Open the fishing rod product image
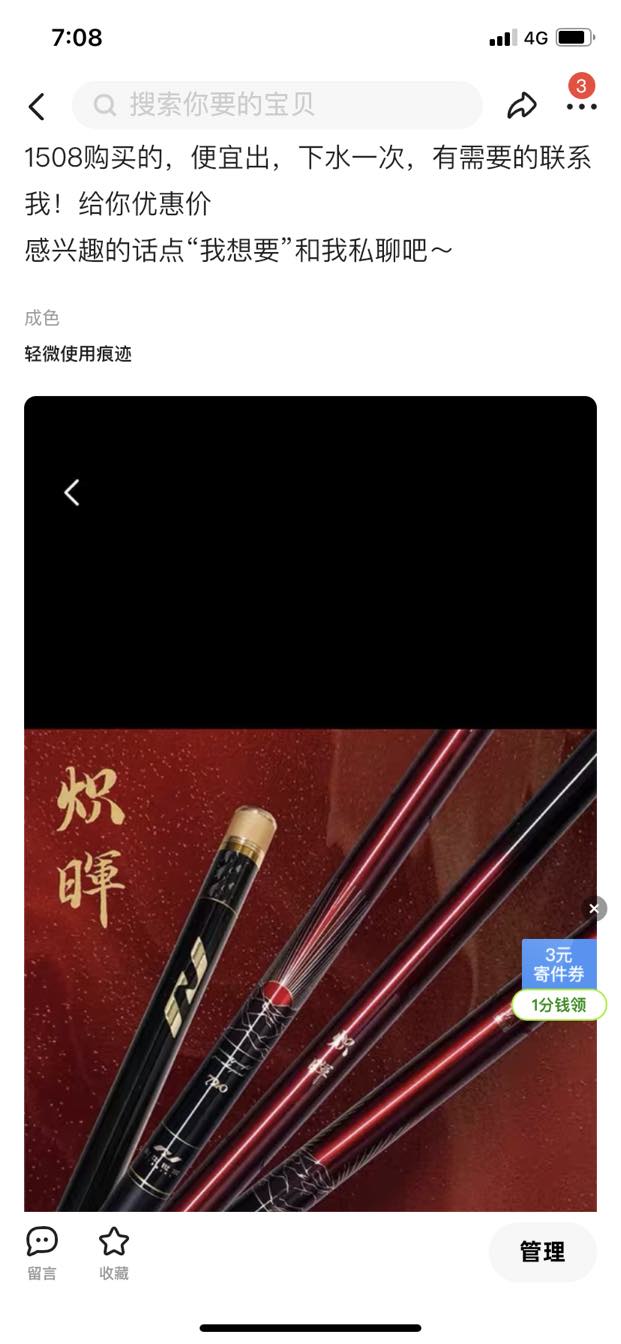 [310, 968]
